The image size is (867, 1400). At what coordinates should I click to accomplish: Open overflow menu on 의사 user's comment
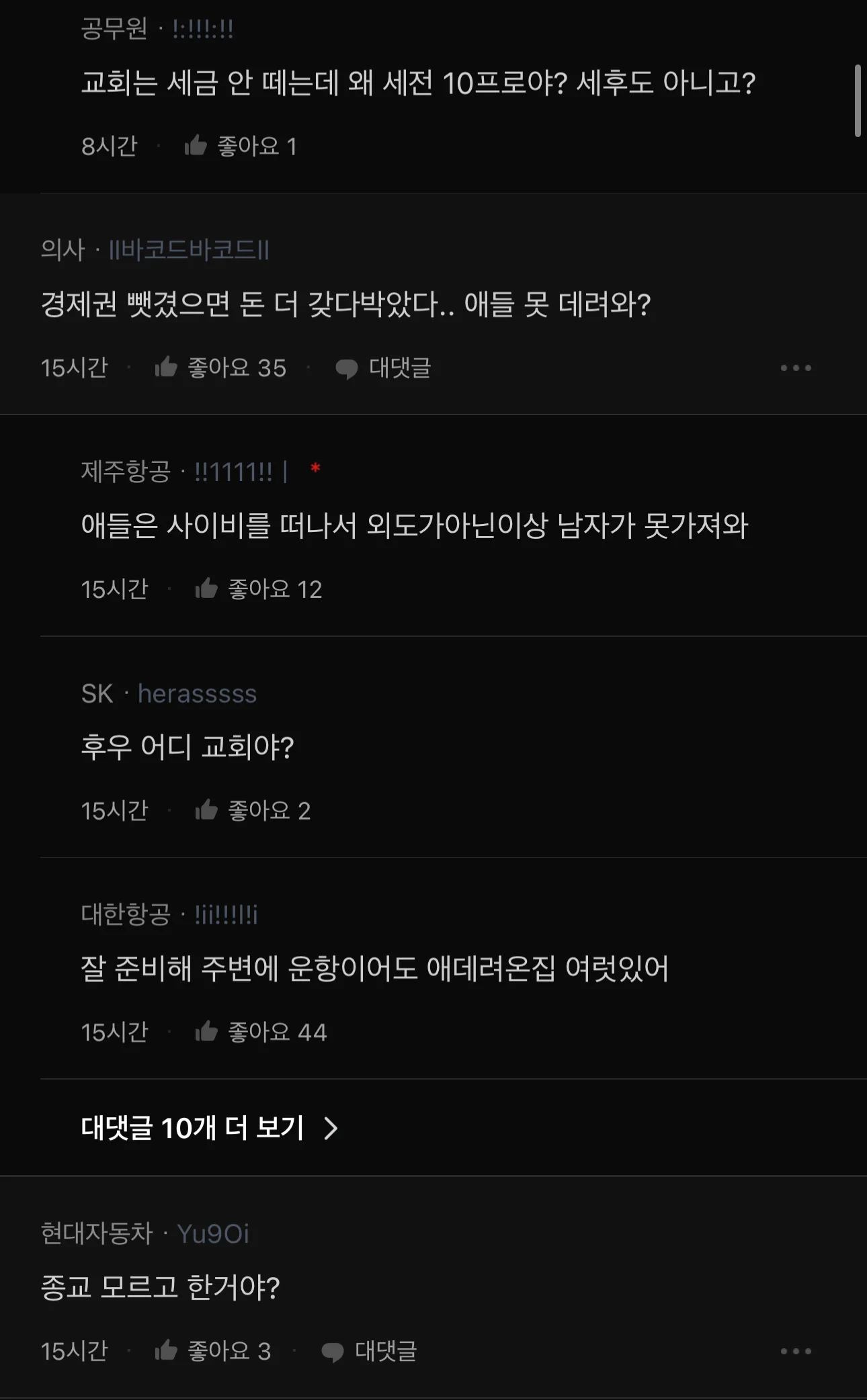[796, 368]
